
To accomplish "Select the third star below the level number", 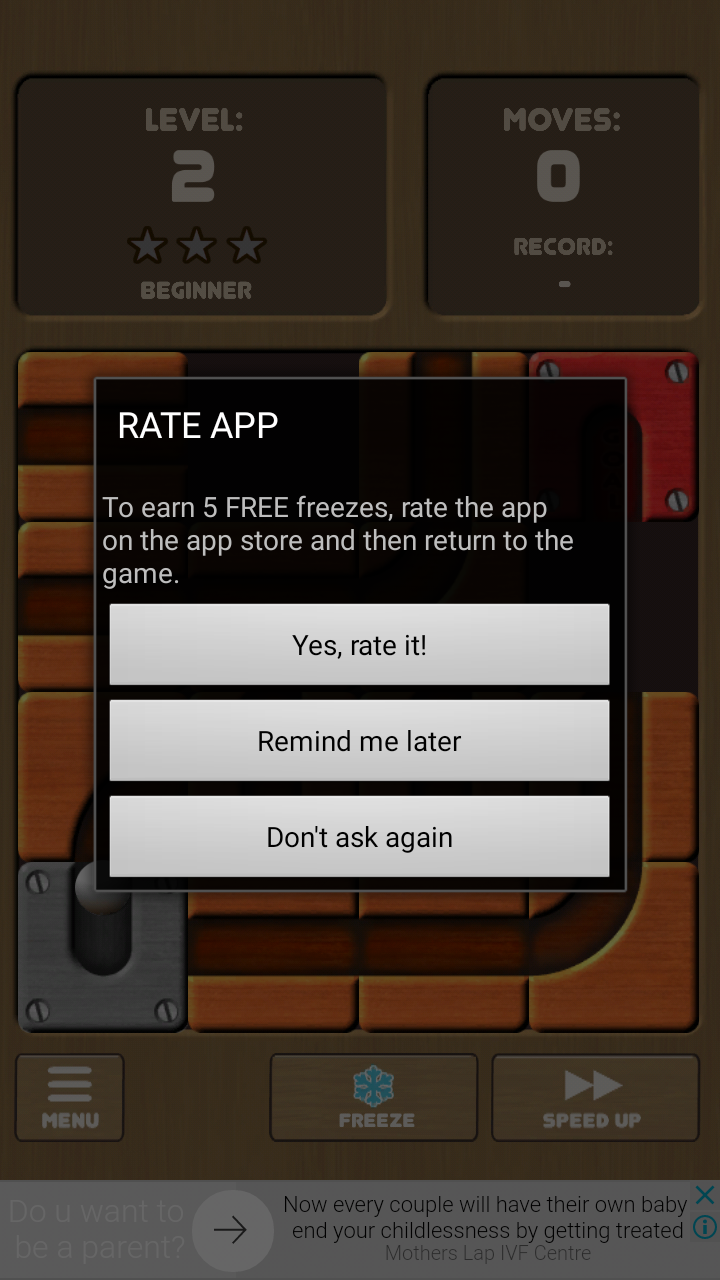I will (x=247, y=243).
